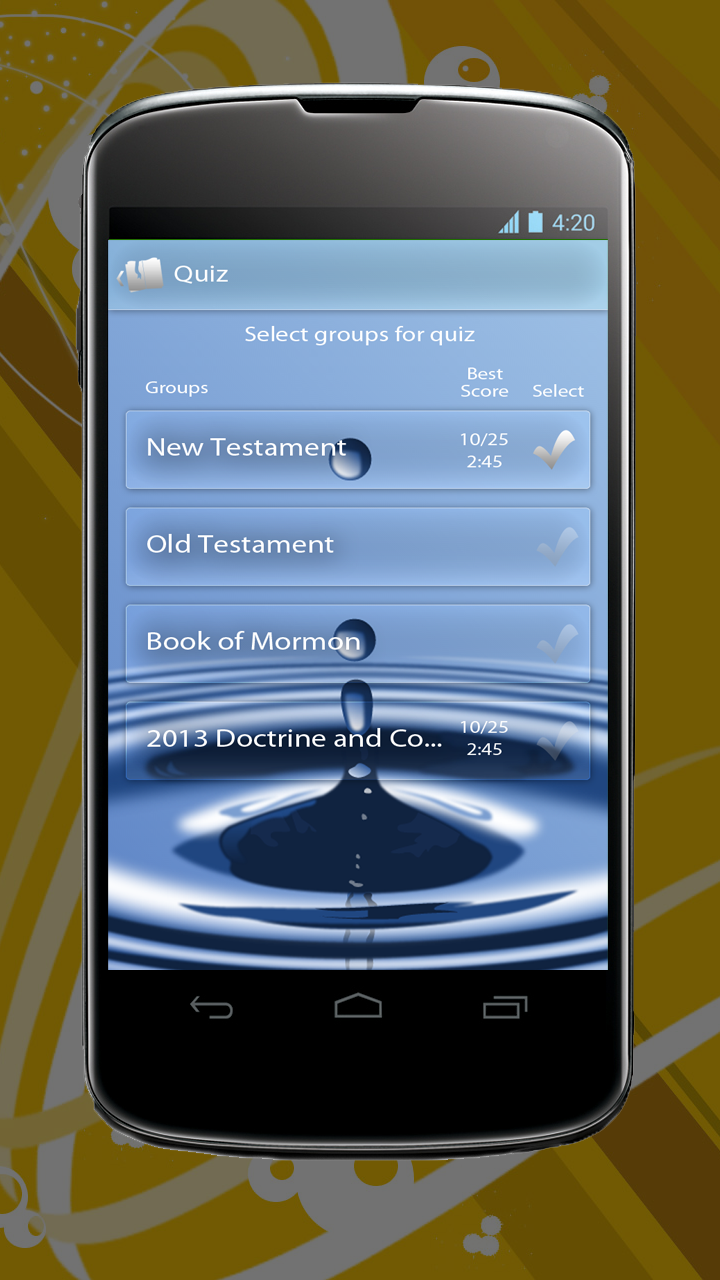The width and height of the screenshot is (720, 1280).
Task: Tap the checkmark icon beside Book of Mormon
Action: pos(557,642)
